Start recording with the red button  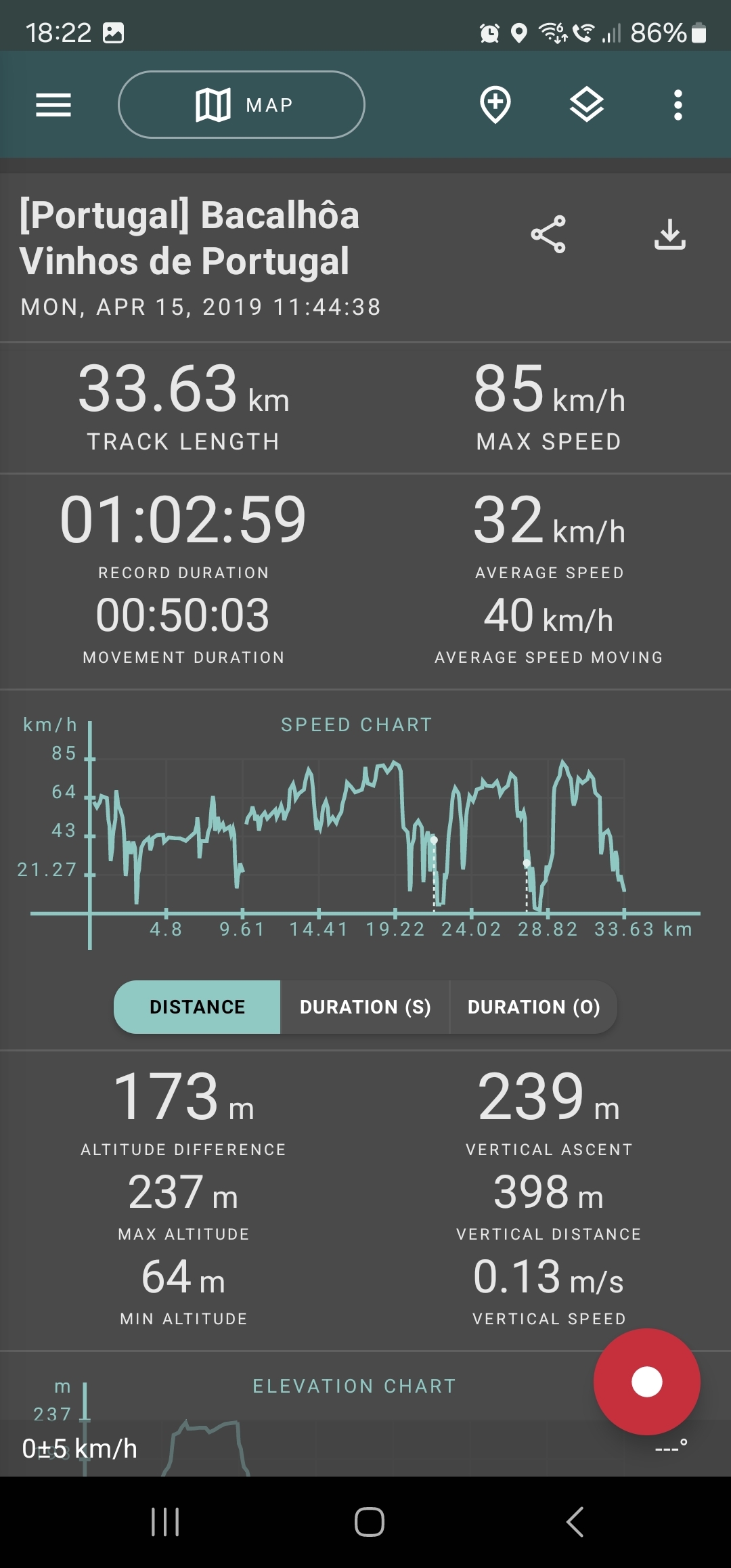click(646, 1381)
